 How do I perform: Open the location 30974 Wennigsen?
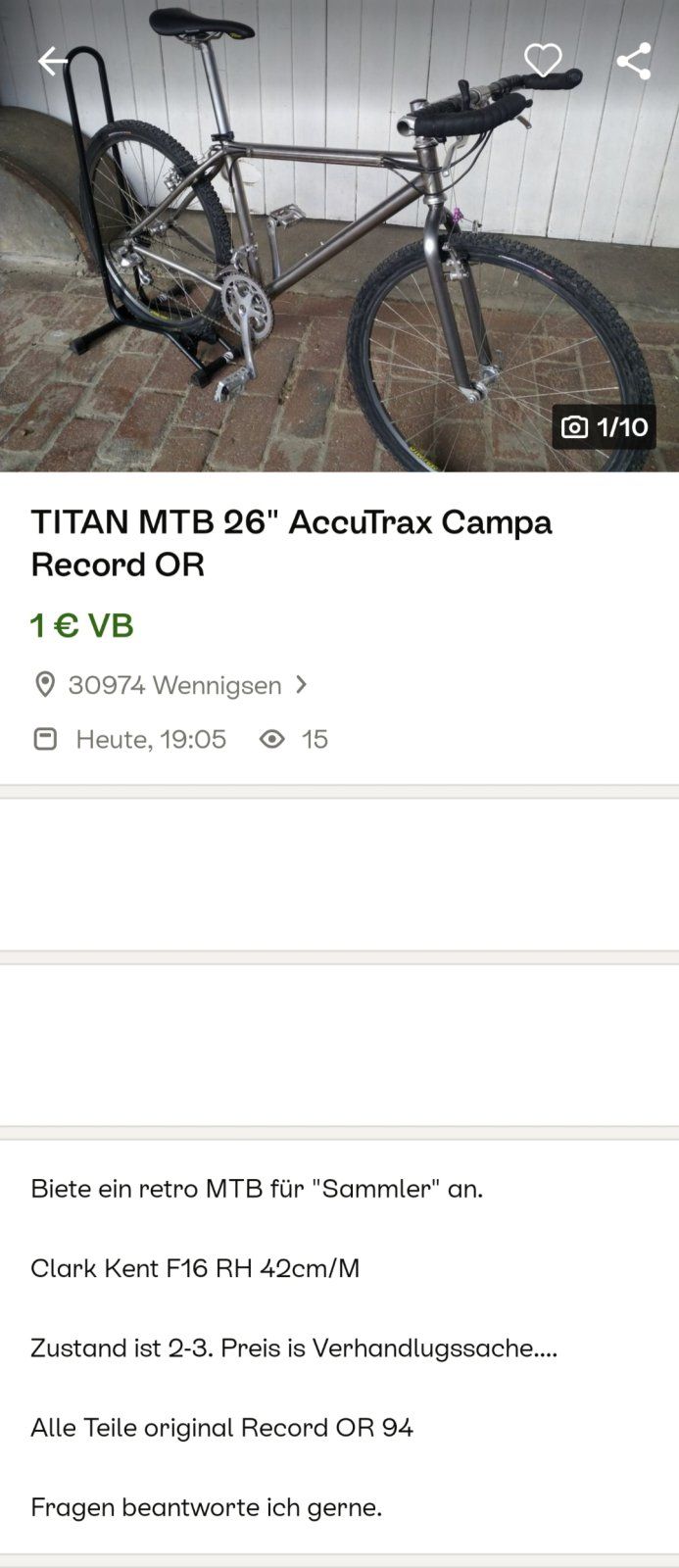point(174,684)
